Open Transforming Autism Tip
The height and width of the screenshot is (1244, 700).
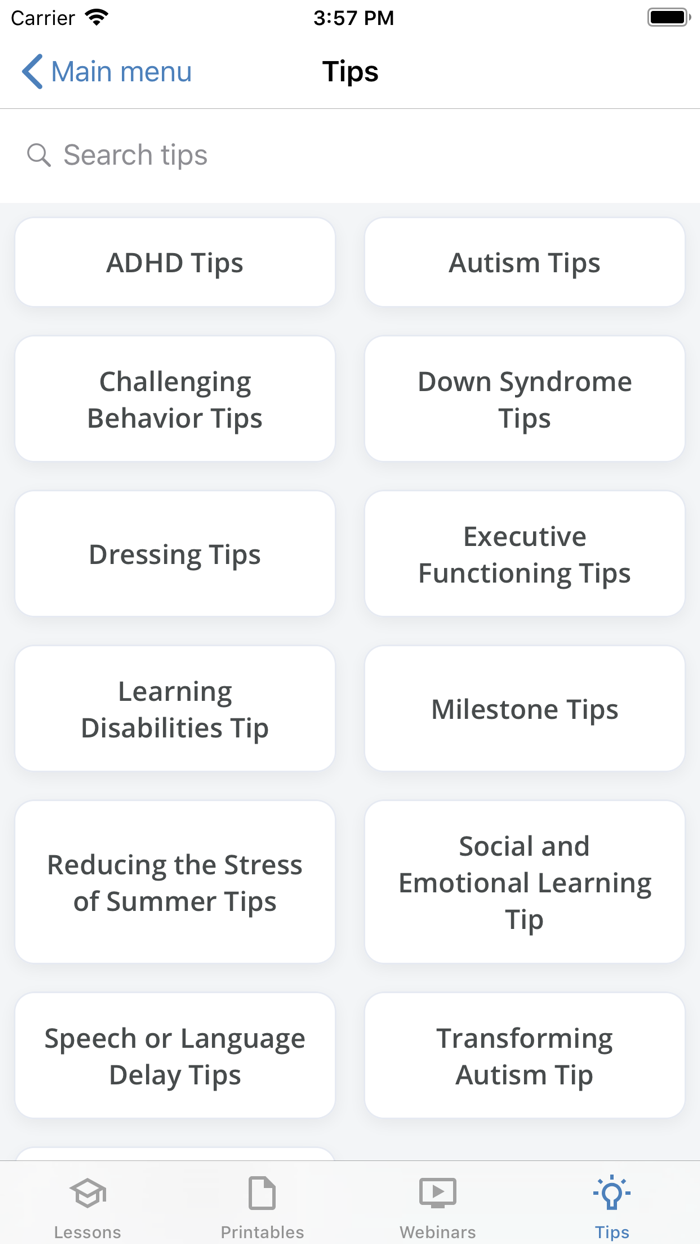525,1056
